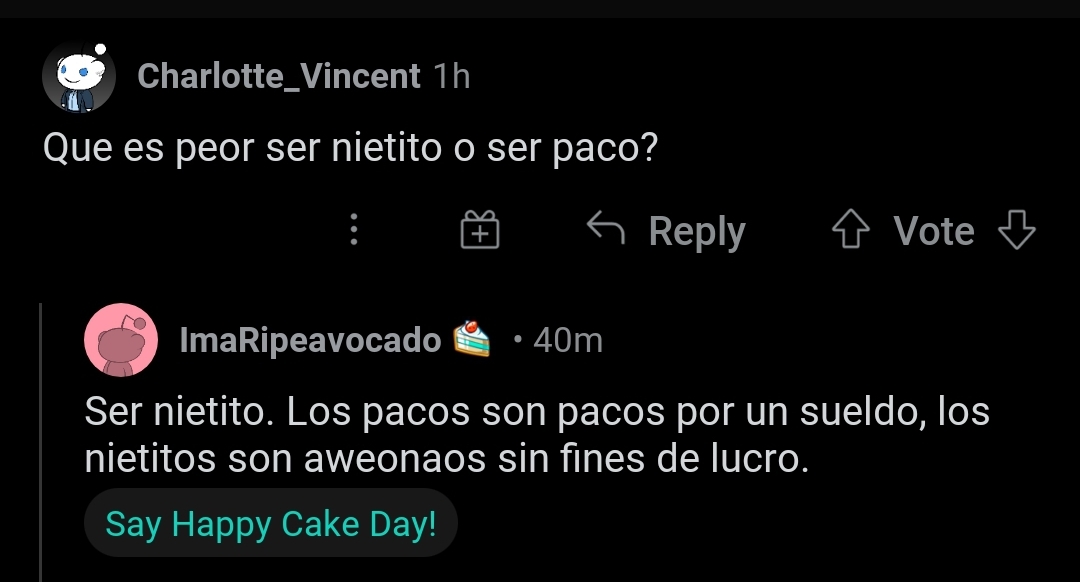Open ImaRipeavocado username link
Image resolution: width=1080 pixels, height=582 pixels.
(310, 340)
